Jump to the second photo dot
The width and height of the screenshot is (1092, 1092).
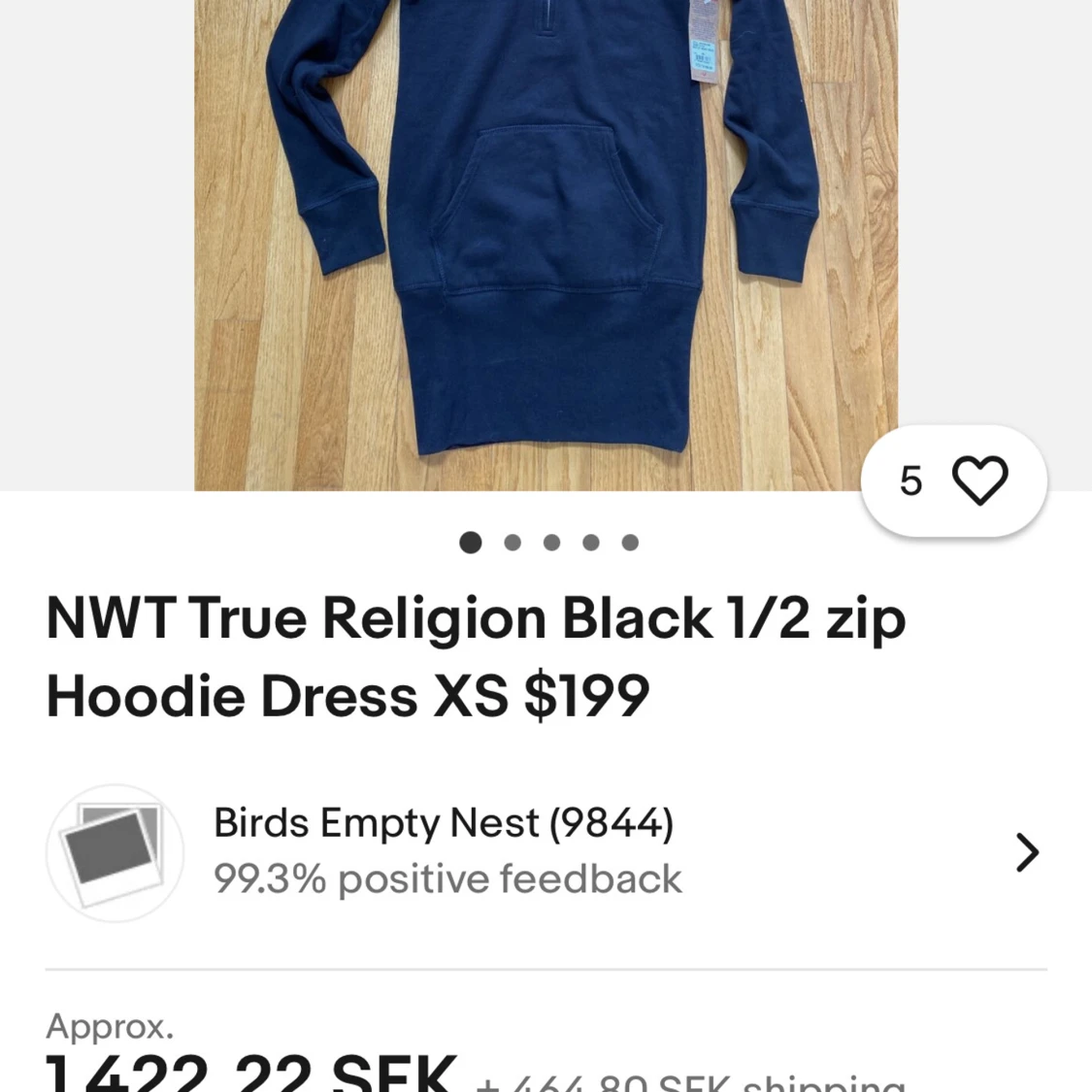click(513, 543)
